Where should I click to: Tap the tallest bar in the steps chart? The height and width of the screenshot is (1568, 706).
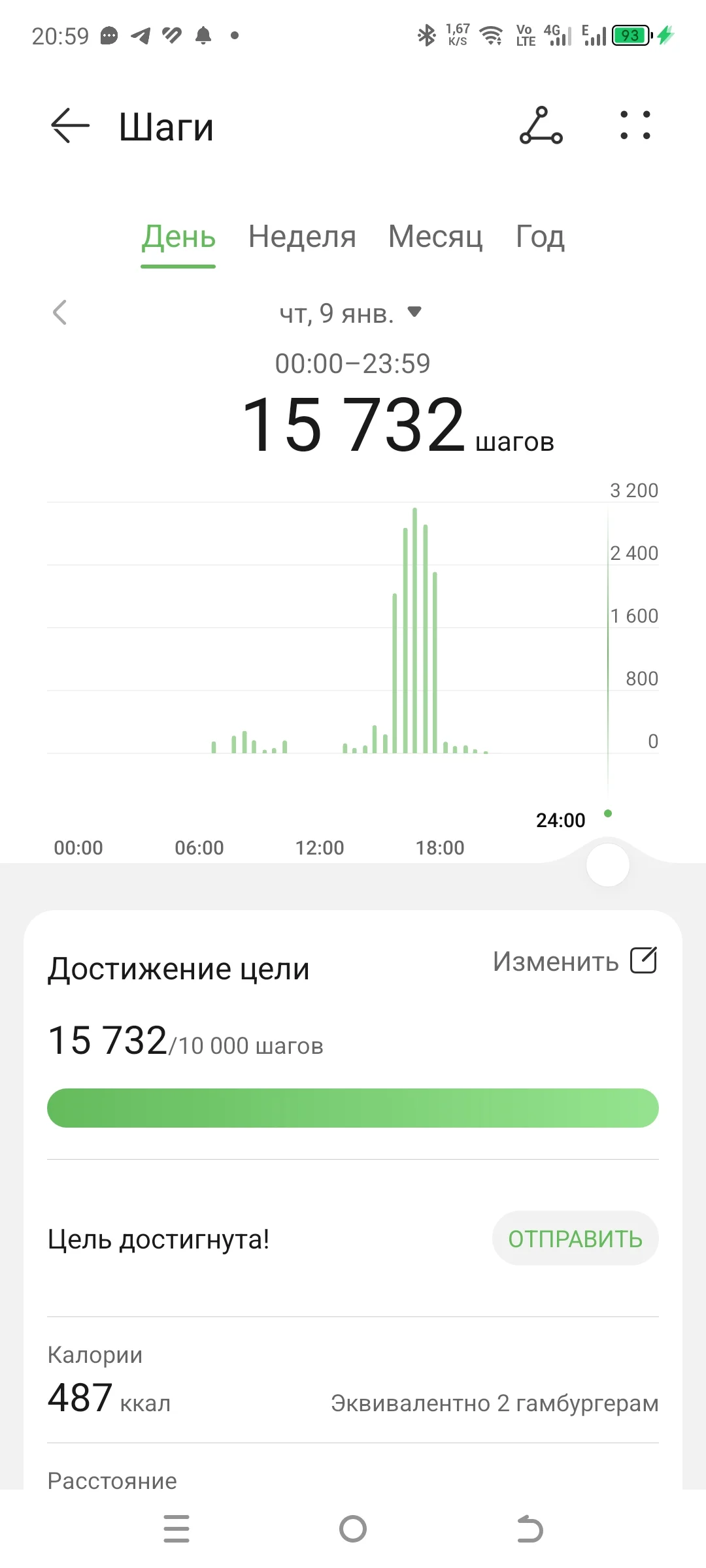(416, 627)
